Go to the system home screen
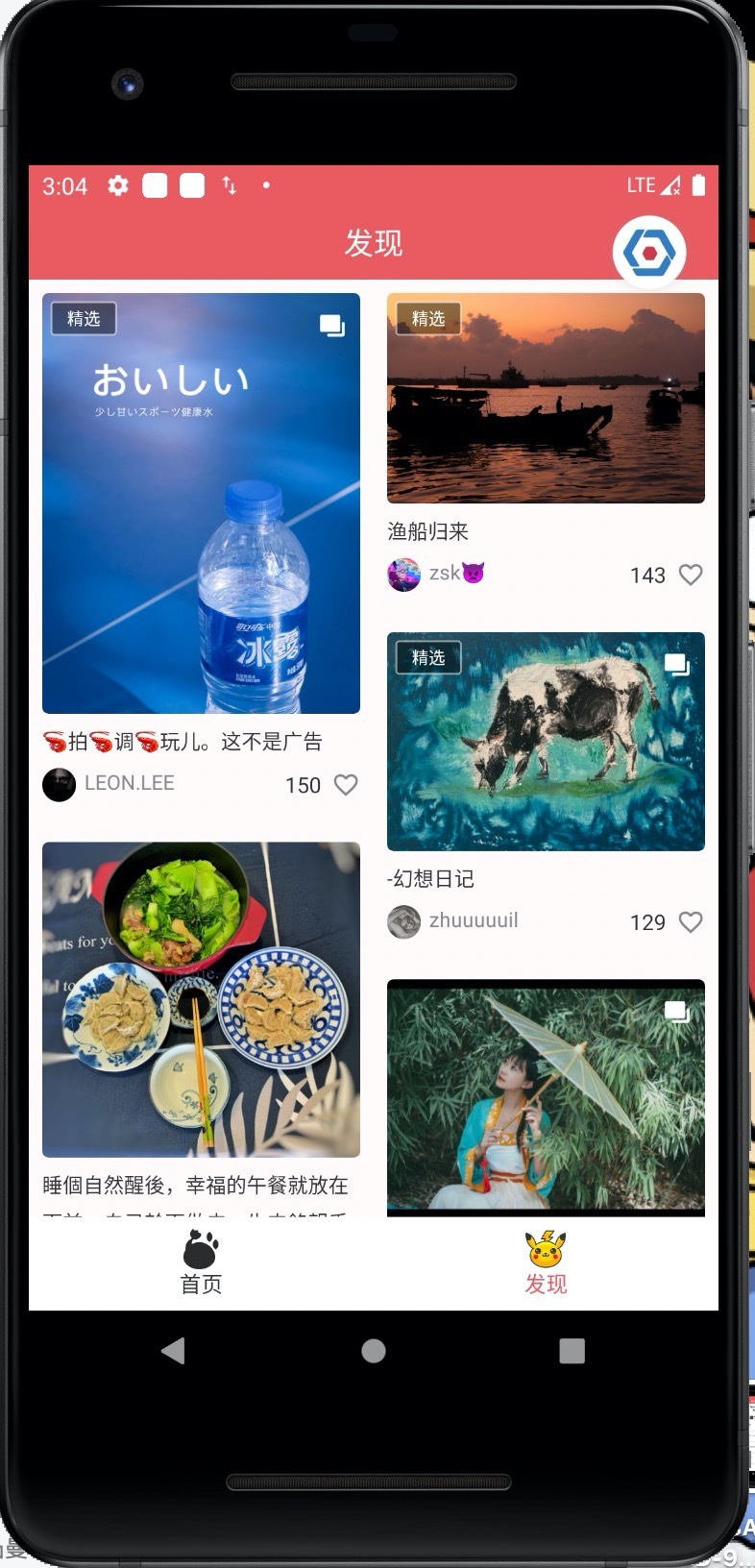 [374, 1351]
